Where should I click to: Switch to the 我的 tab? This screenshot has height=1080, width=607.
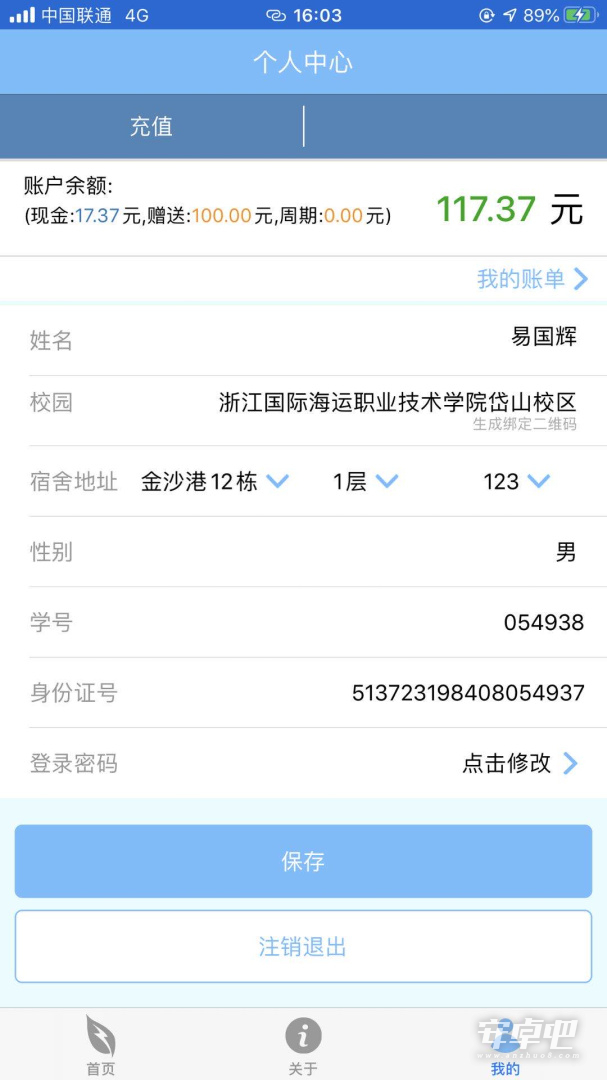505,1045
